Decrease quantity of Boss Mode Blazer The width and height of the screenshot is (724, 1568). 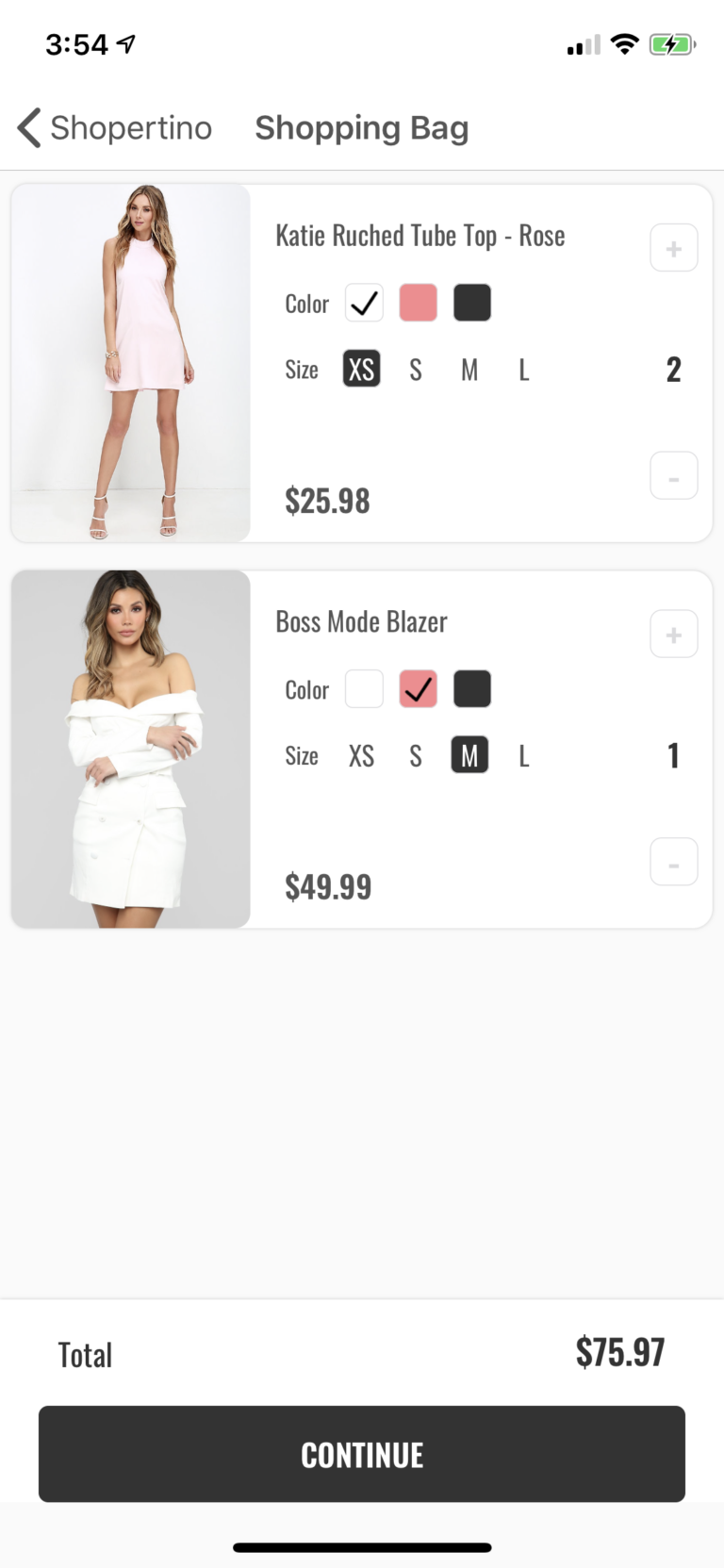click(x=673, y=861)
